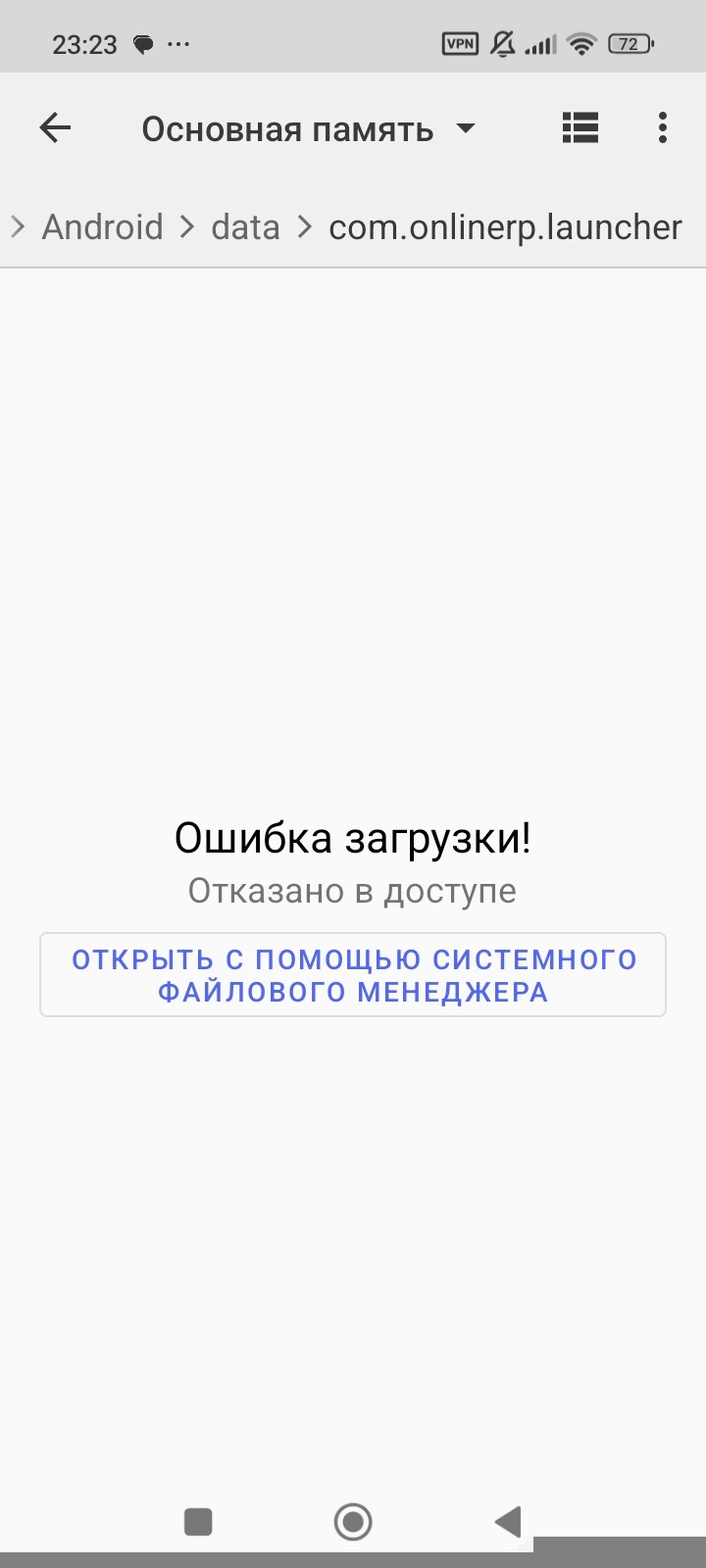Image resolution: width=706 pixels, height=1568 pixels.
Task: Open recent apps from navigation bar
Action: (198, 1522)
